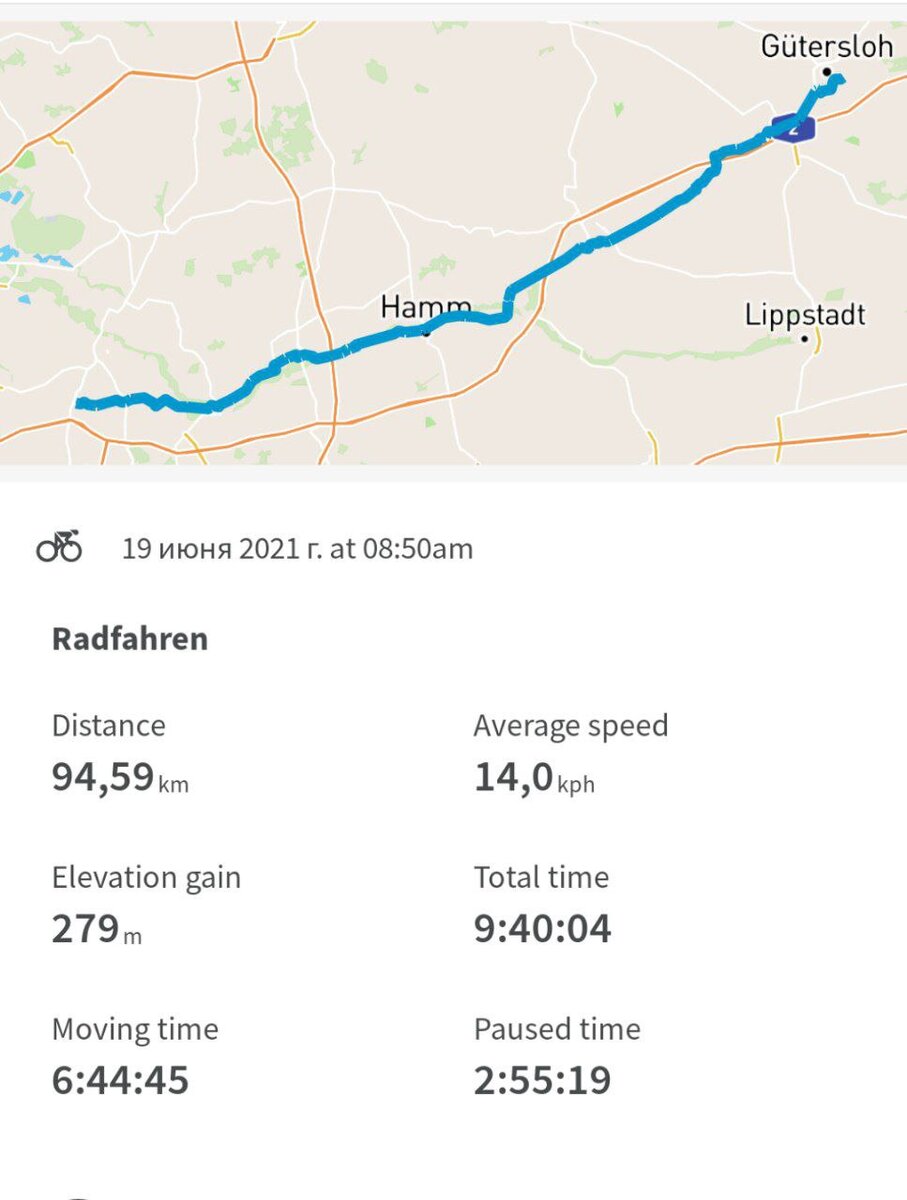Click the activity date and time text
Screen dimensions: 907x1200
[x=298, y=547]
